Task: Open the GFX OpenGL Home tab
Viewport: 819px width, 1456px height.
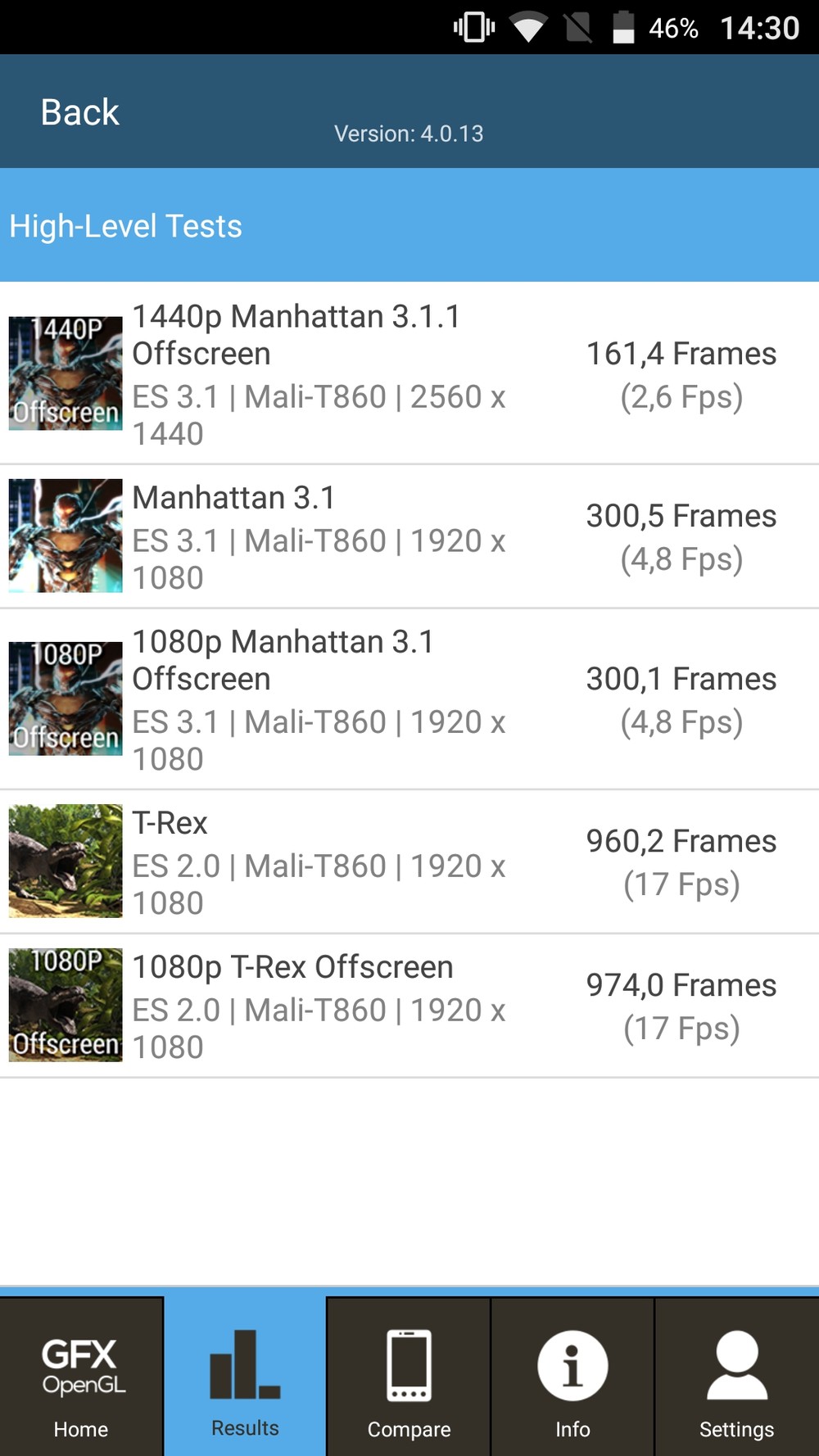Action: (x=81, y=1377)
